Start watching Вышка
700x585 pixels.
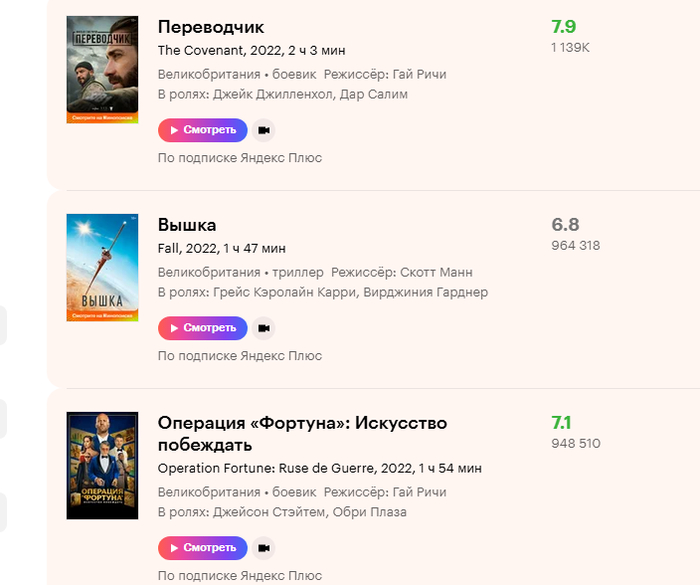(x=202, y=328)
